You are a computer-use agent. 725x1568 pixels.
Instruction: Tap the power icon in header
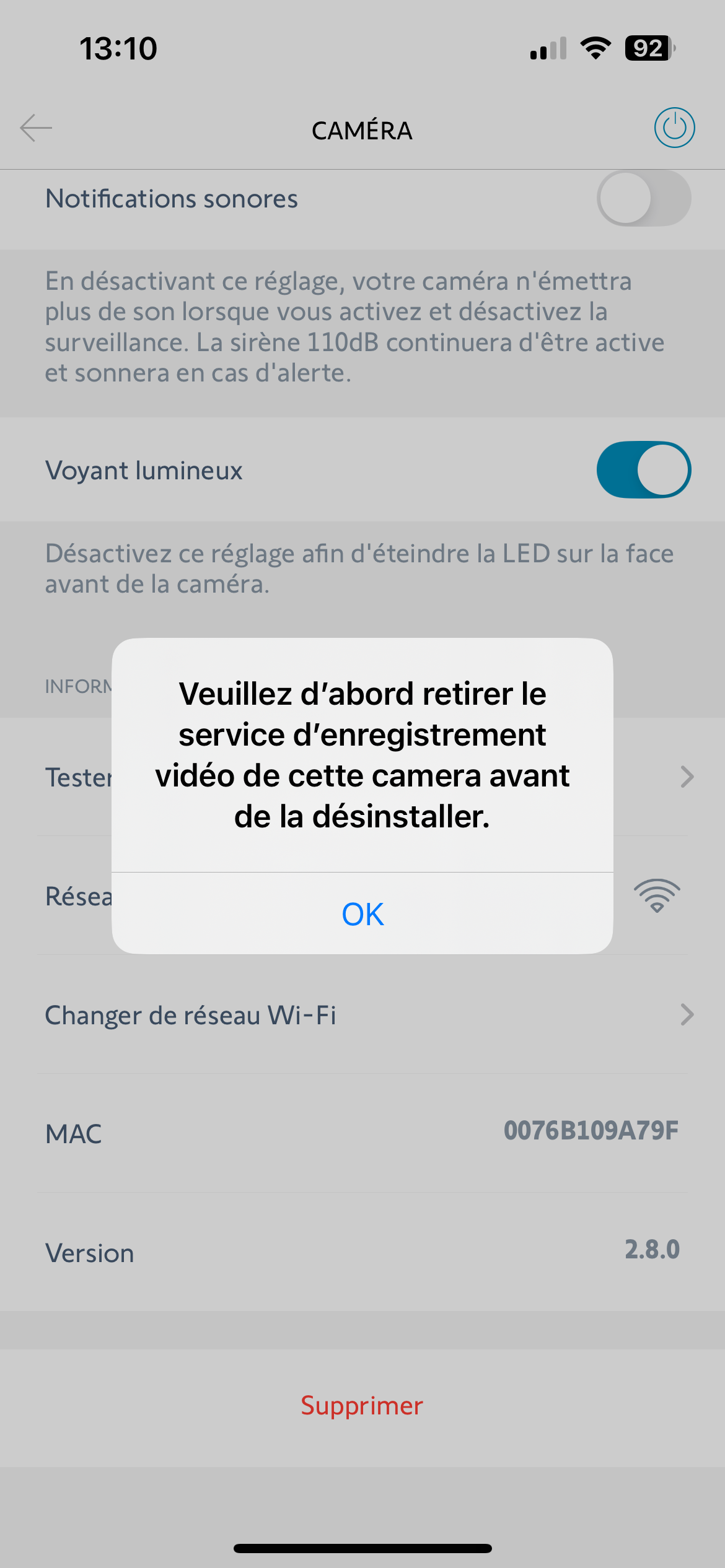[674, 128]
